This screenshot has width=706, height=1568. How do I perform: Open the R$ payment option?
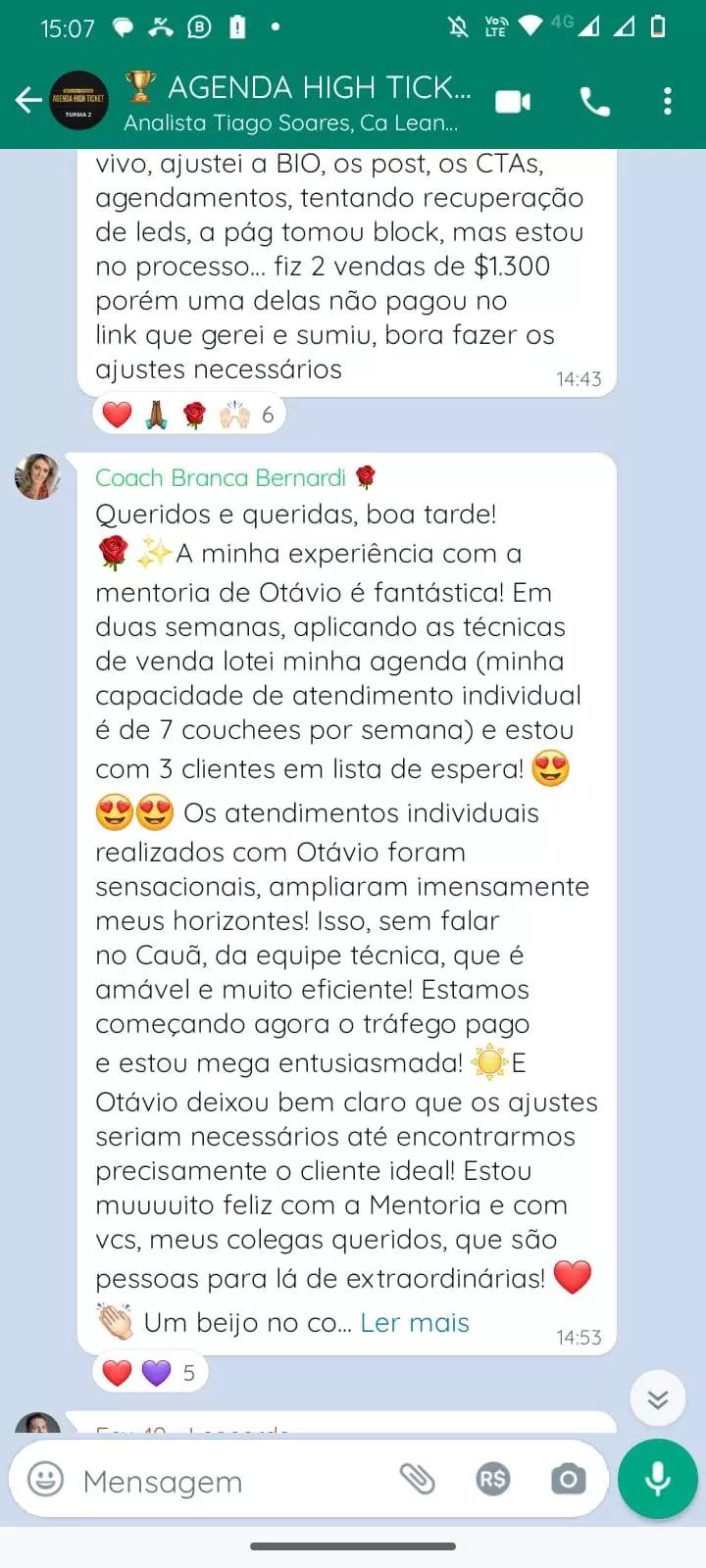point(493,1479)
